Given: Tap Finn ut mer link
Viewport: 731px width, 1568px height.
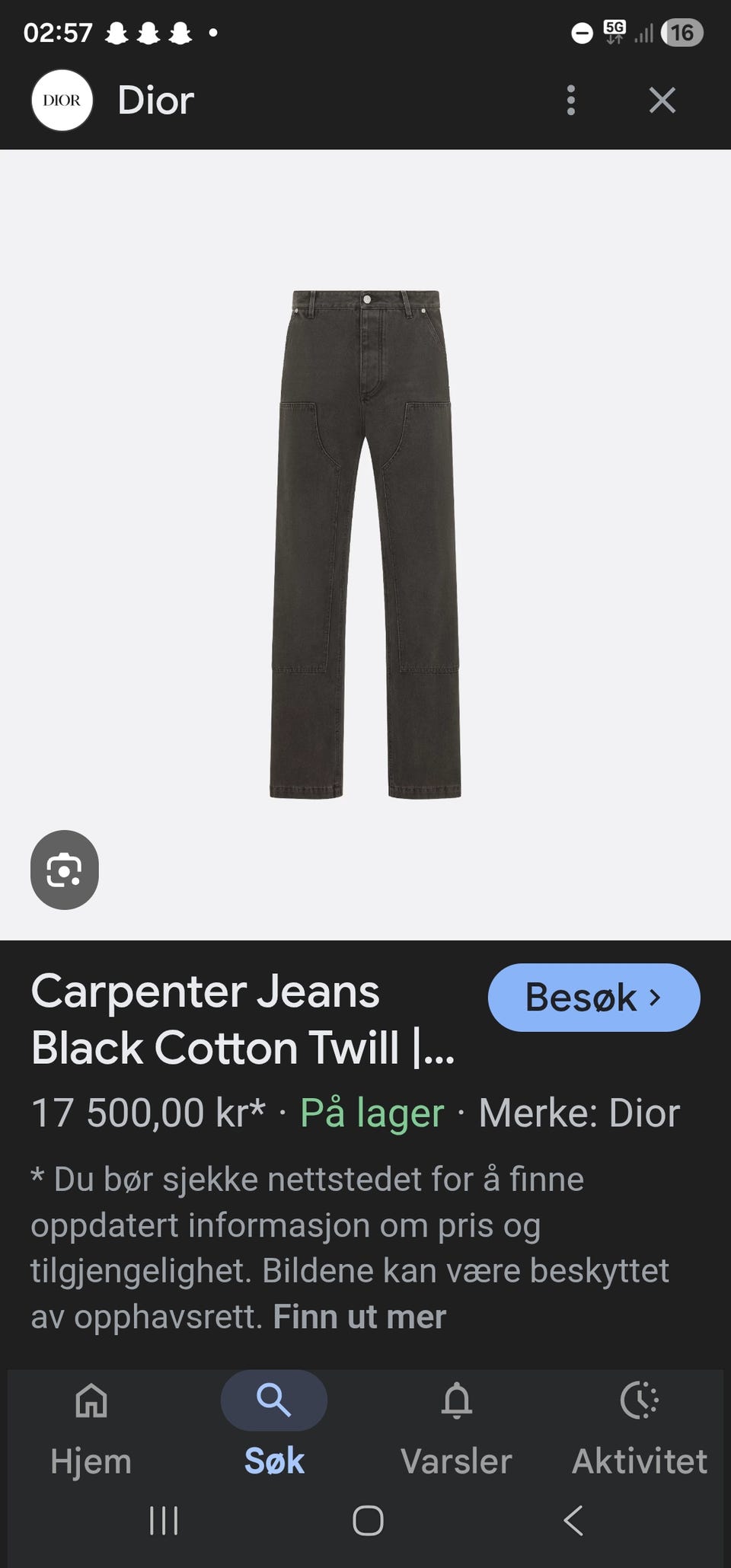Looking at the screenshot, I should [359, 1316].
